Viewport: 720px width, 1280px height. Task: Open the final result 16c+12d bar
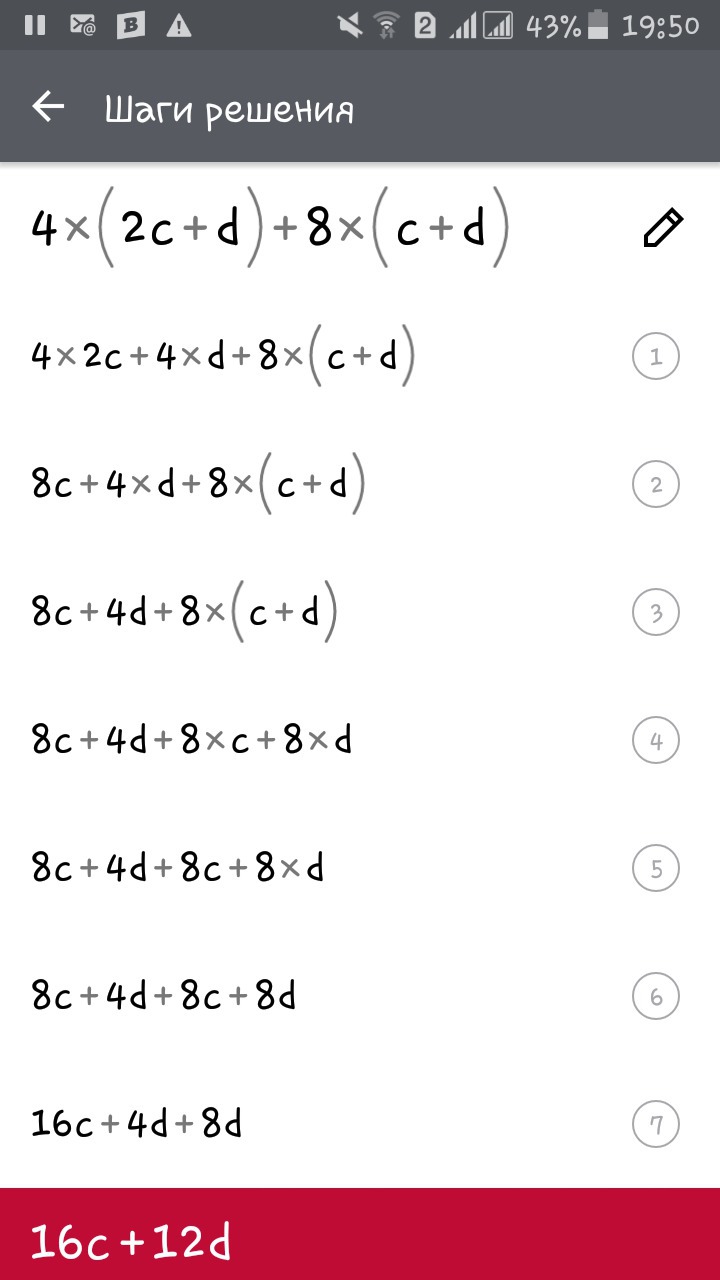point(360,1234)
